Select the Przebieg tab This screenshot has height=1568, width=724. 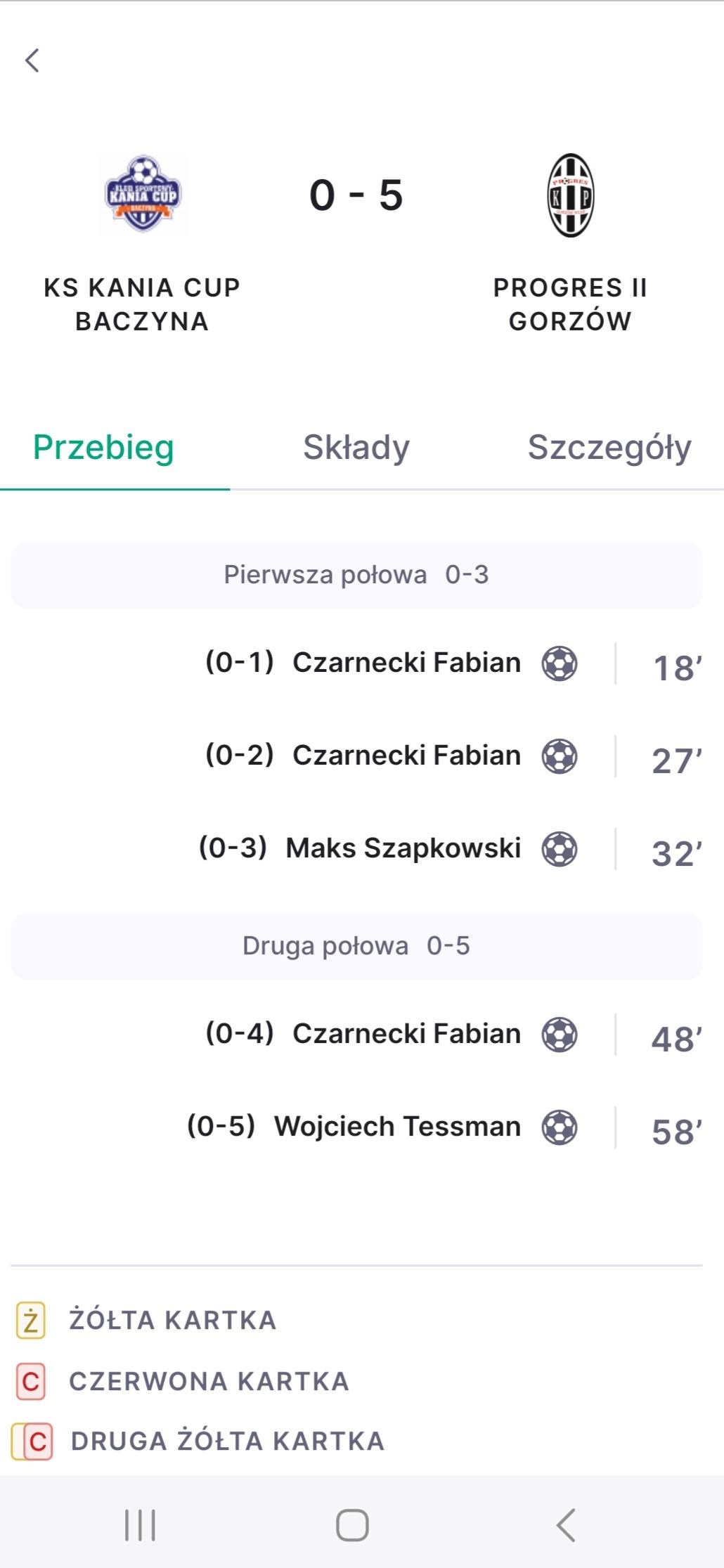(103, 448)
